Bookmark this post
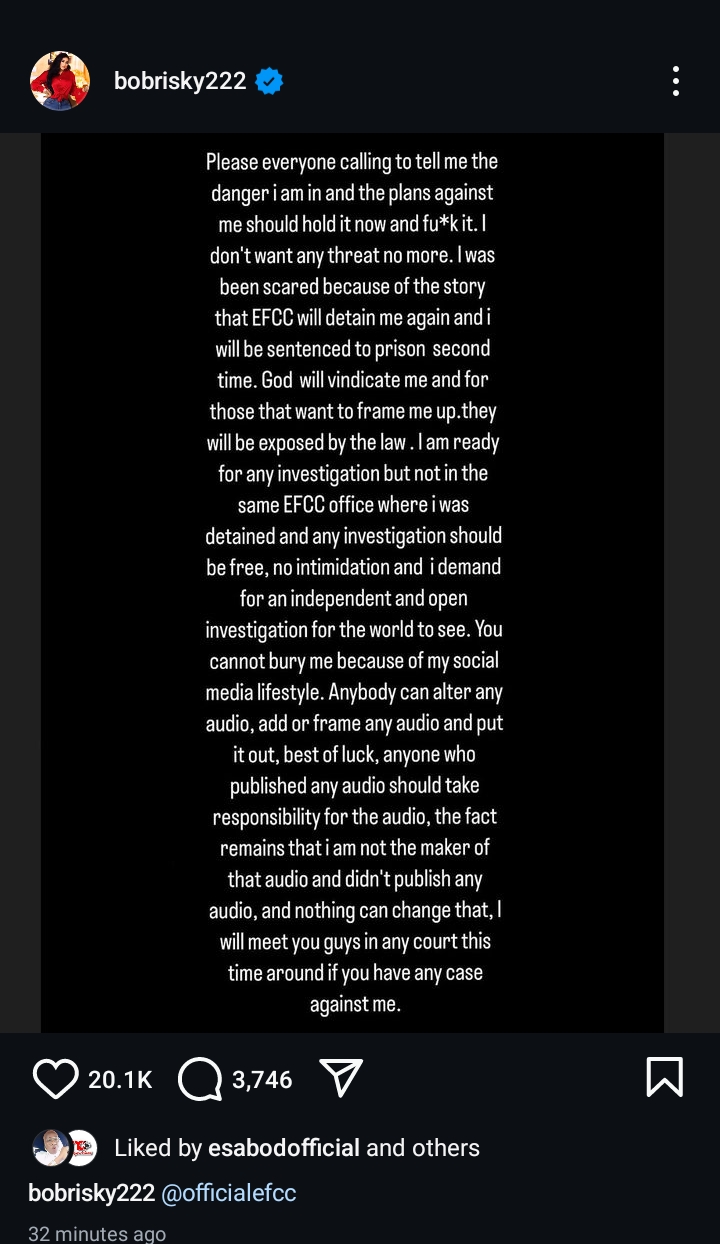The image size is (720, 1244). click(664, 1078)
